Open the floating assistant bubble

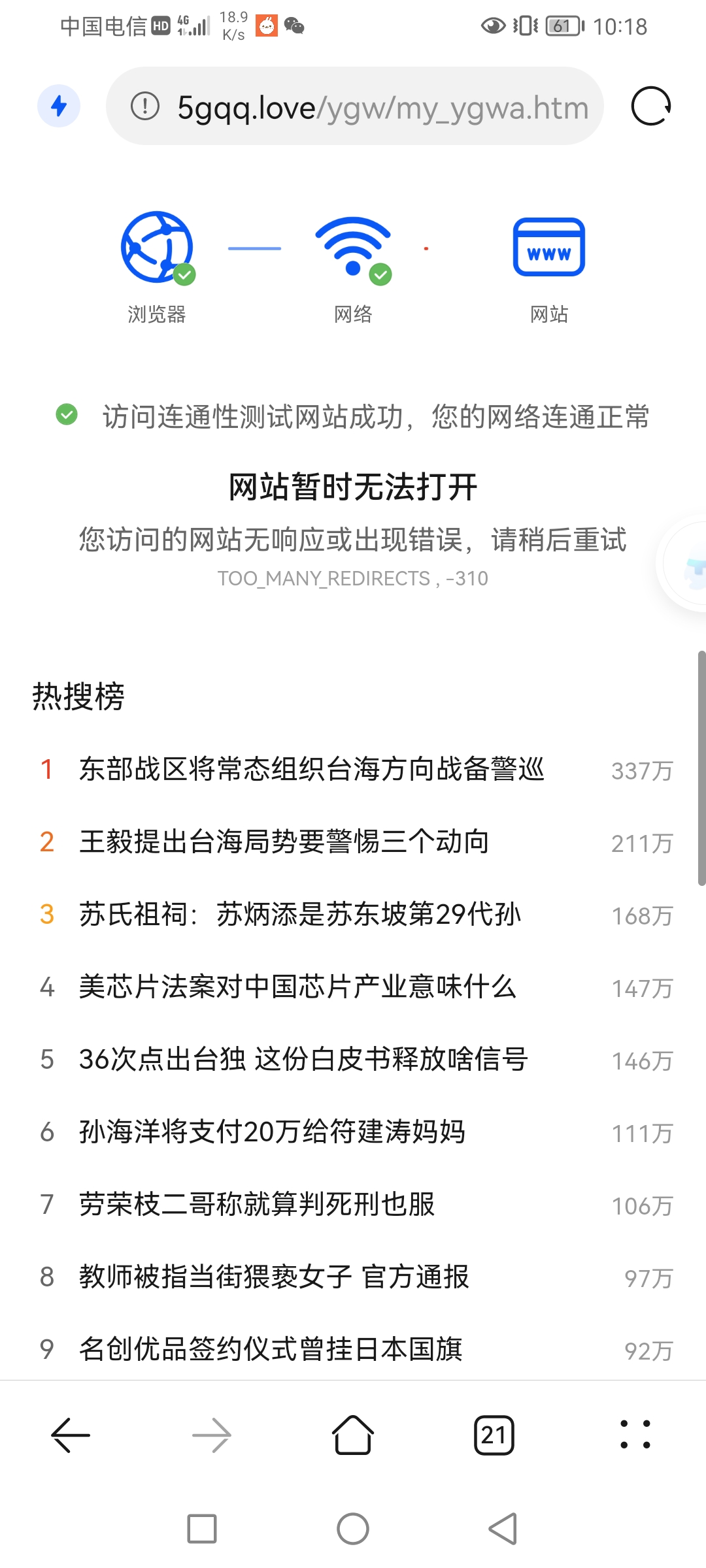688,563
